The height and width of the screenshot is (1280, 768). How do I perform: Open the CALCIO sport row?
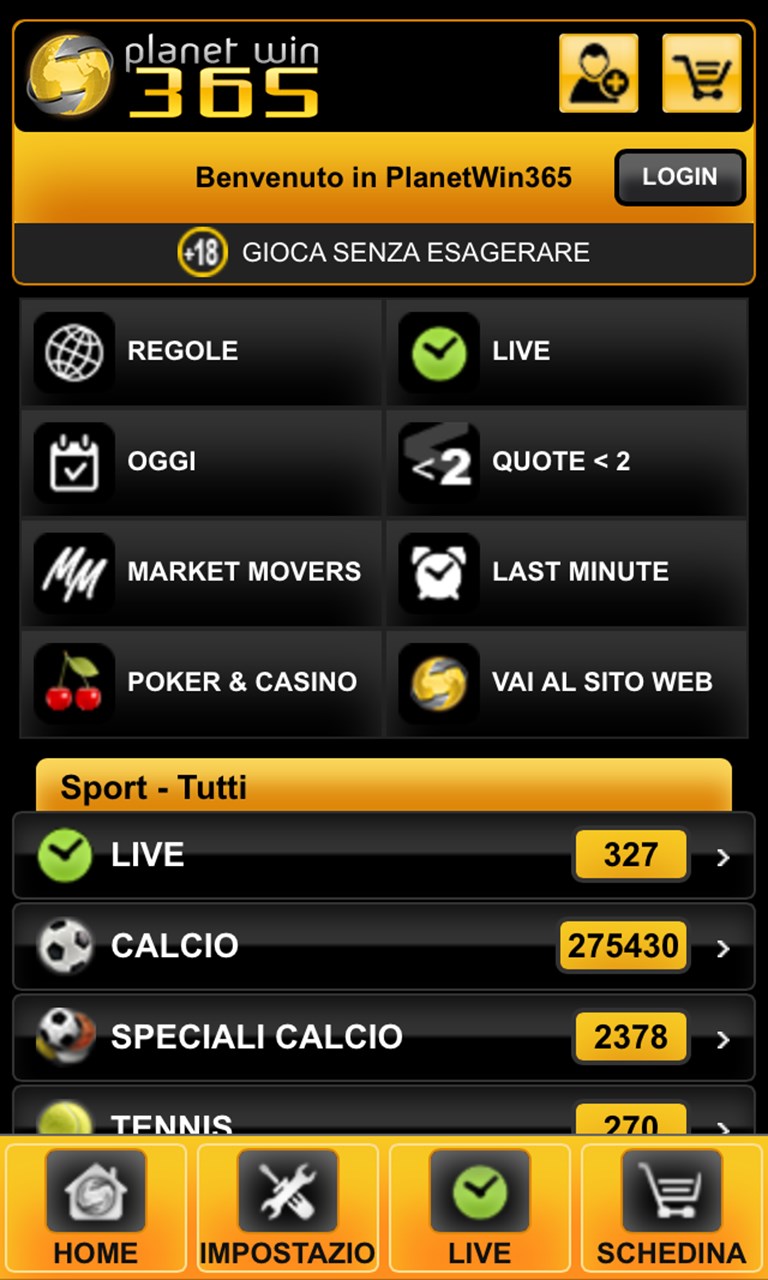pyautogui.click(x=384, y=946)
